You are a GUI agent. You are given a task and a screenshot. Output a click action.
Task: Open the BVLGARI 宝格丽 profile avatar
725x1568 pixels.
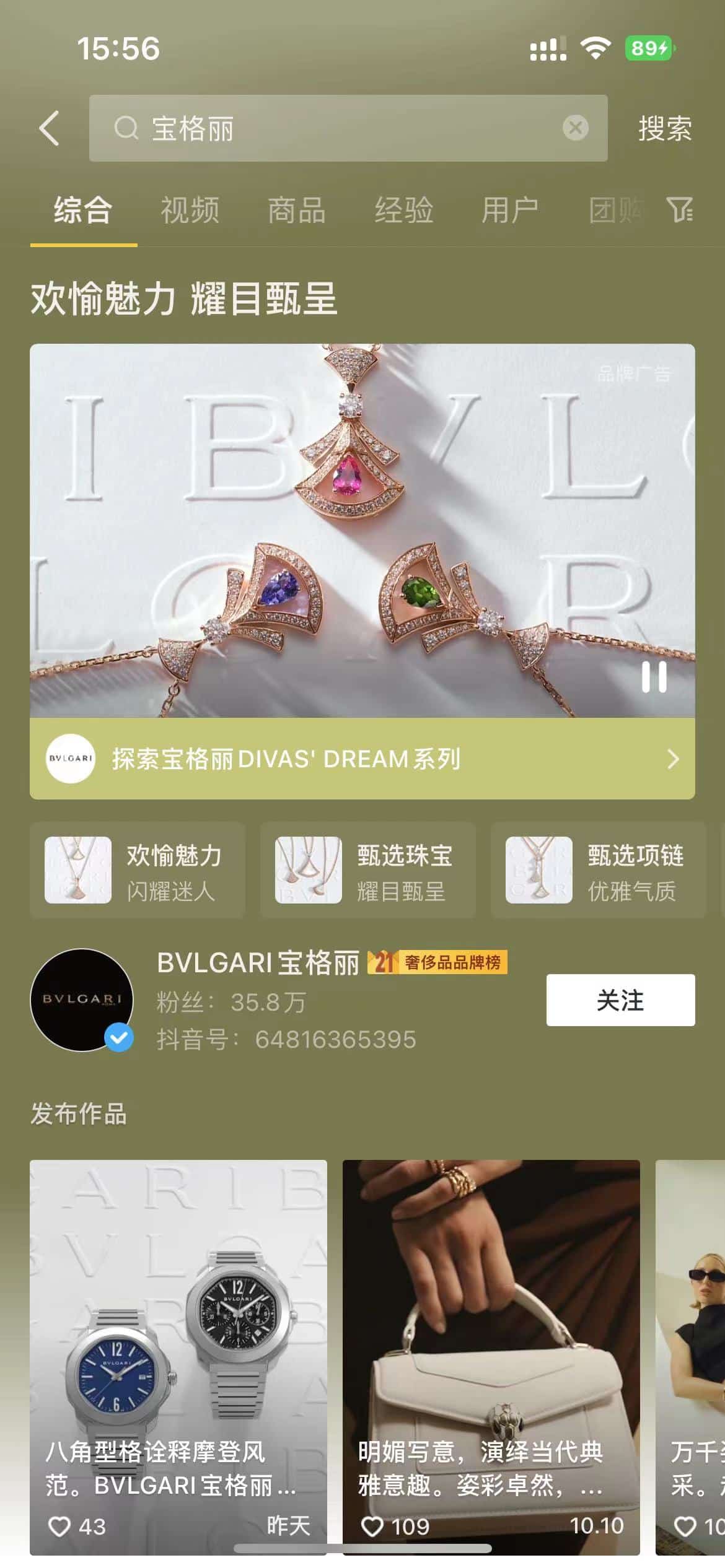(82, 1000)
